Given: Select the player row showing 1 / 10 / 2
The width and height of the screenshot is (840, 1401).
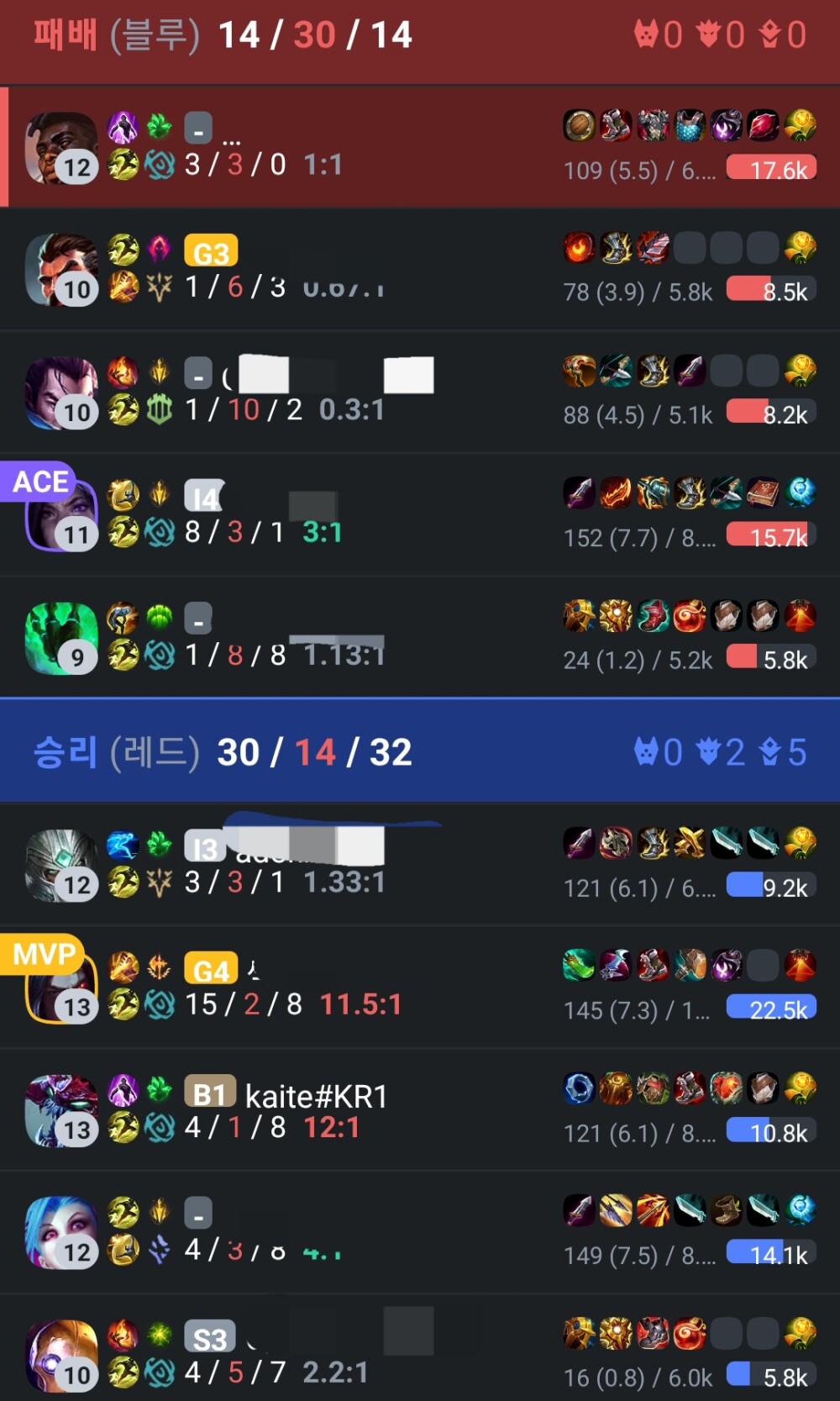Looking at the screenshot, I should [x=420, y=392].
